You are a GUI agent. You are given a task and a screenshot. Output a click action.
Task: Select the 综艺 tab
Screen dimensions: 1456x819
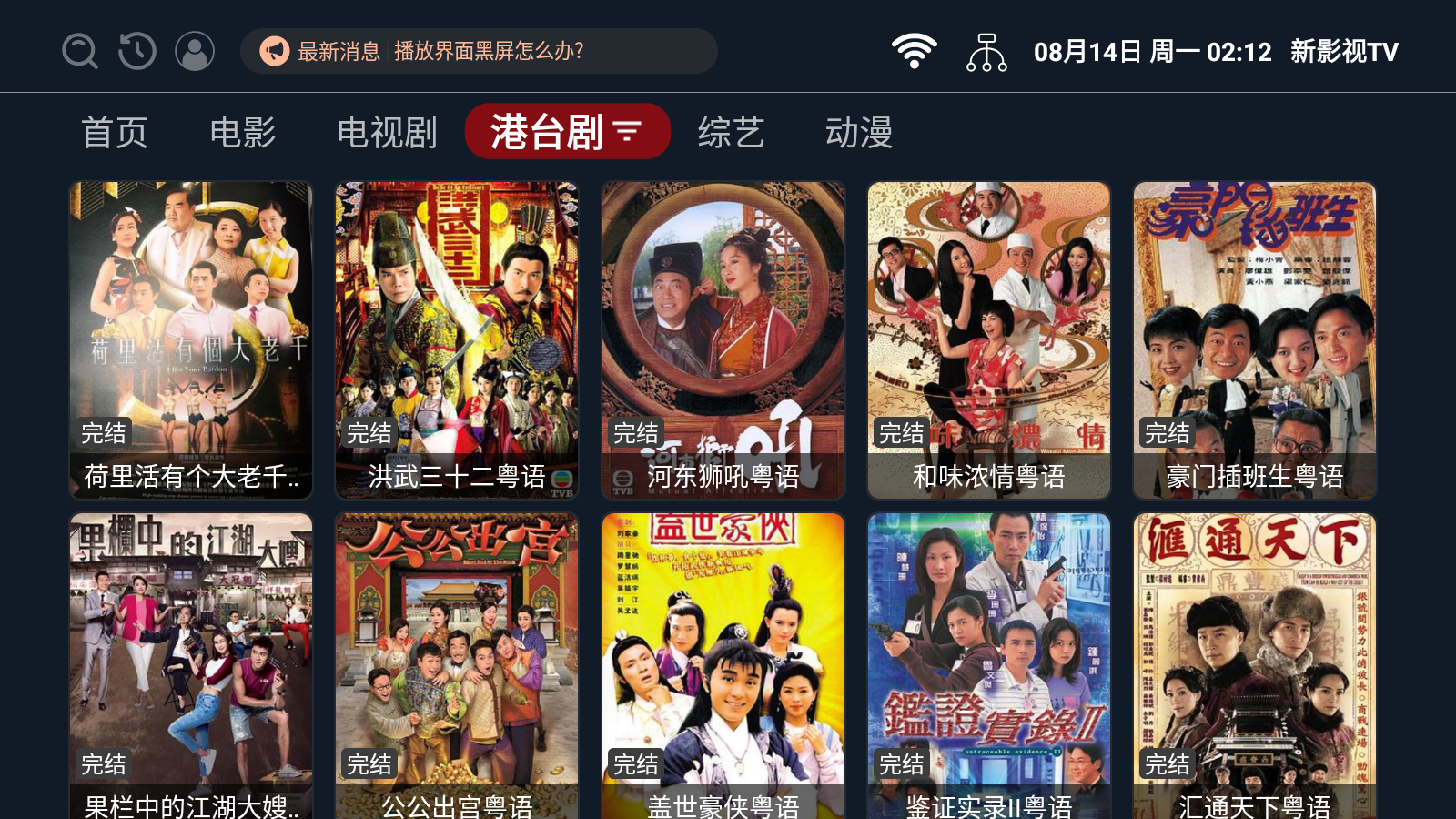click(x=731, y=133)
